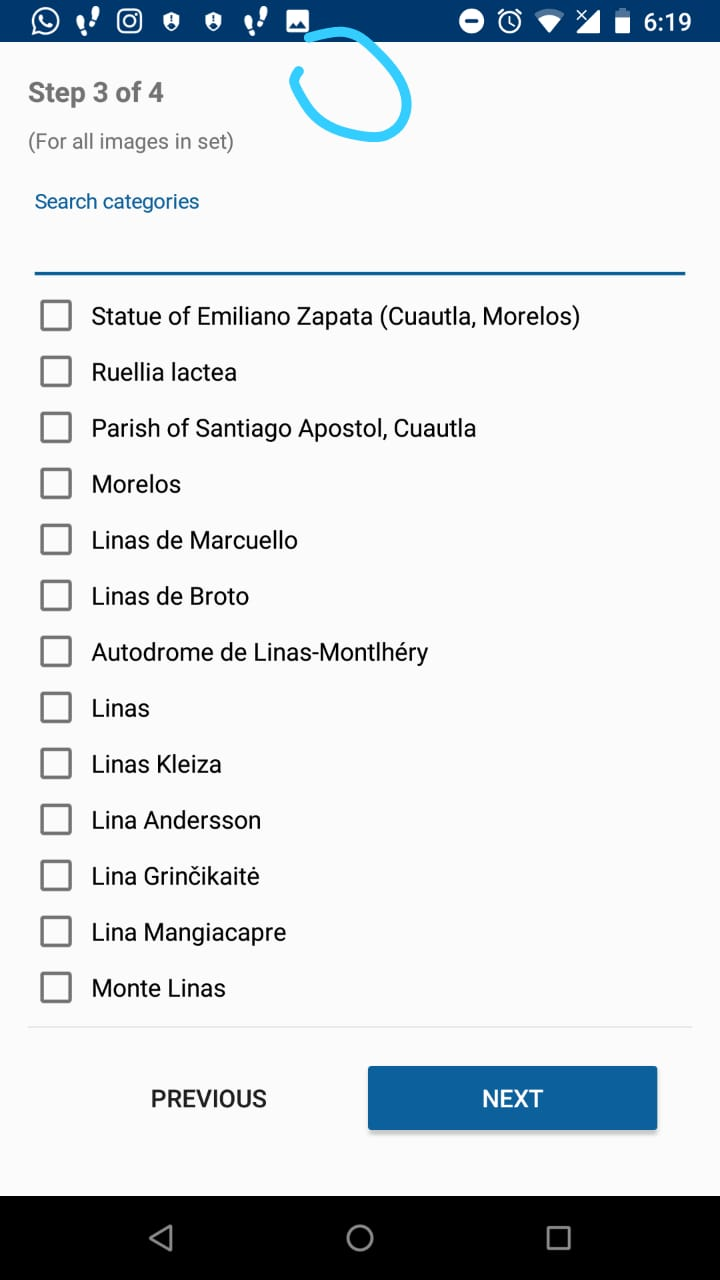720x1280 pixels.
Task: Check the Morelos category box
Action: point(56,484)
